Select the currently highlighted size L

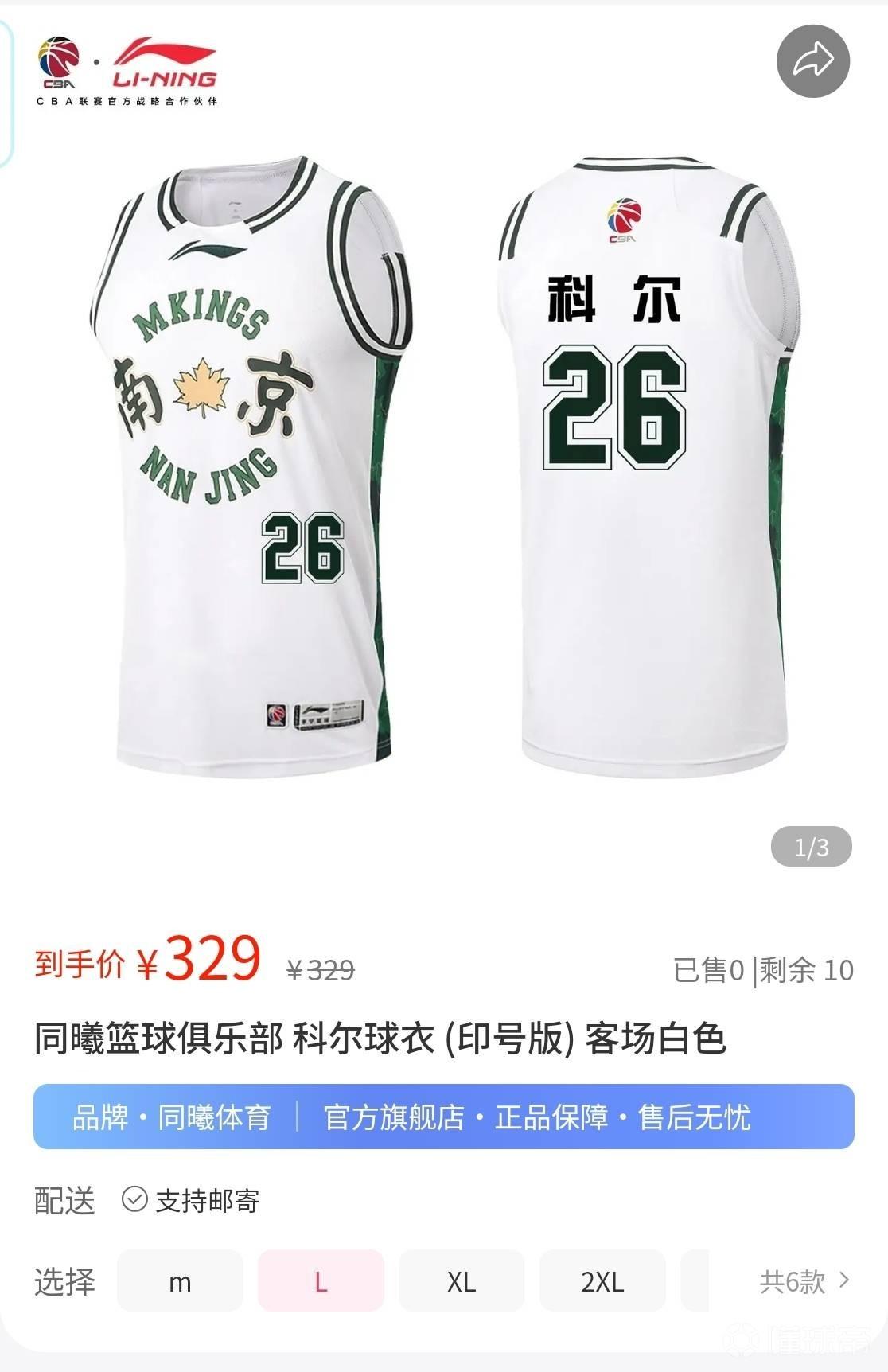click(321, 1282)
